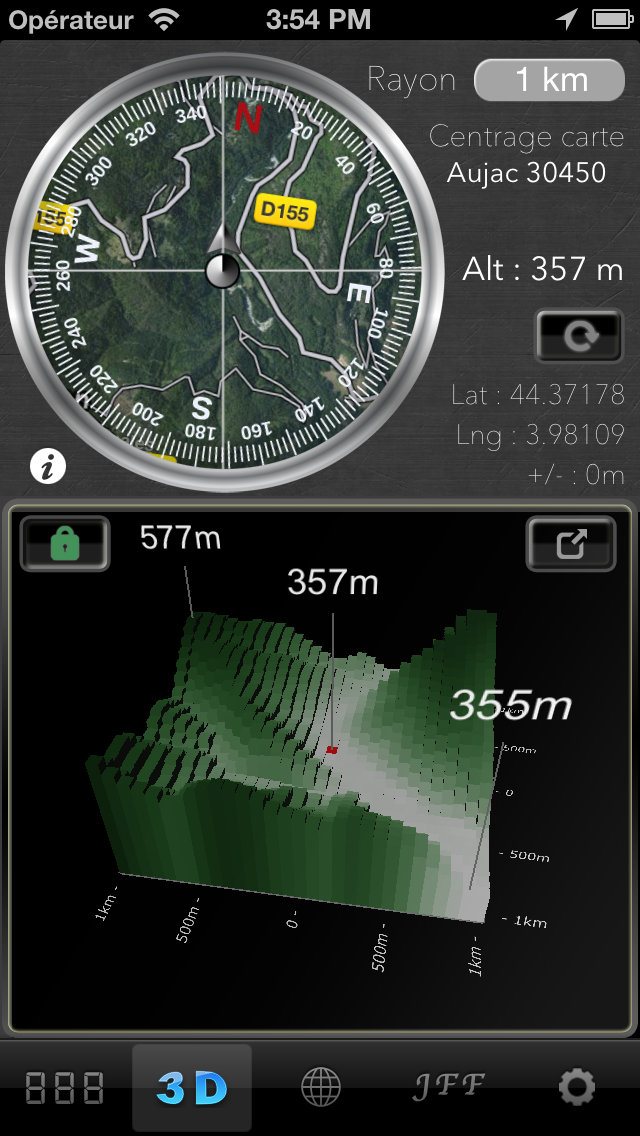
Task: Change the 1 km radius setting
Action: [x=549, y=81]
